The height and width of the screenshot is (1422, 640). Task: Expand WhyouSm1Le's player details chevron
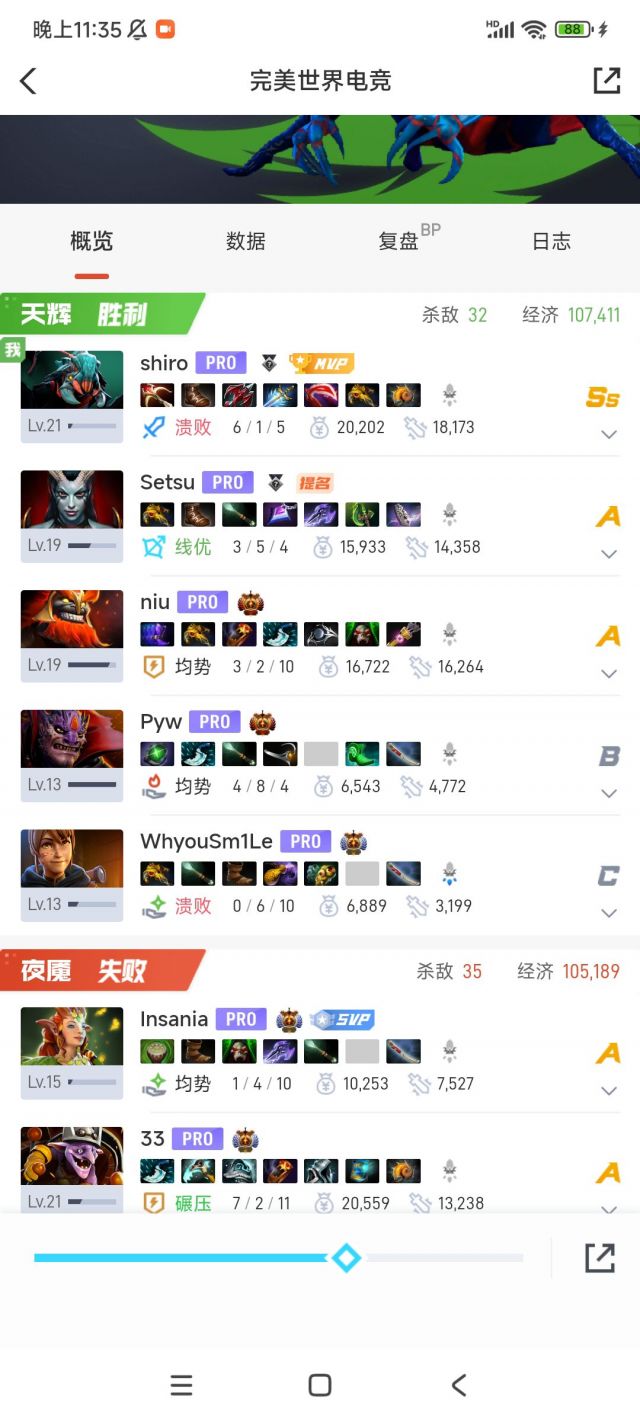(608, 913)
